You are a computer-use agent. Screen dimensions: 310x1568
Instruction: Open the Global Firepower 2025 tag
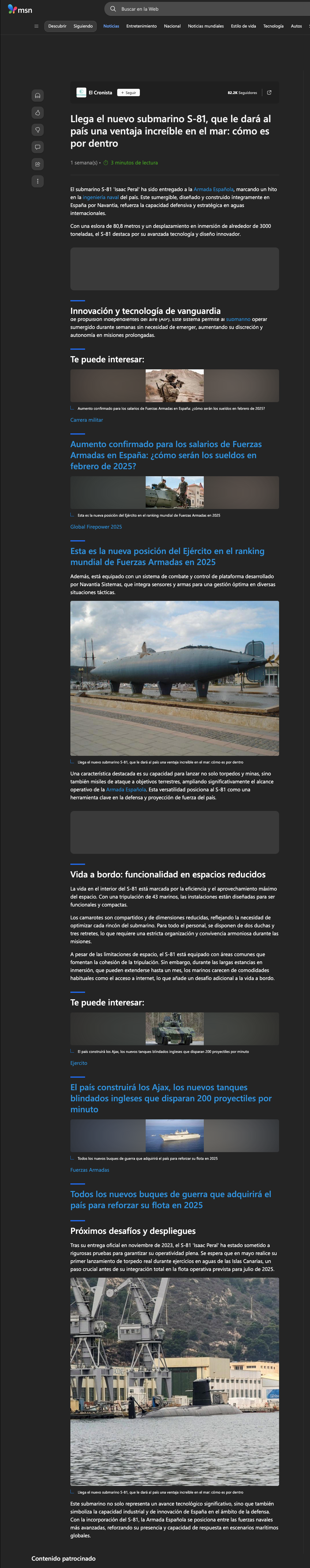(96, 527)
